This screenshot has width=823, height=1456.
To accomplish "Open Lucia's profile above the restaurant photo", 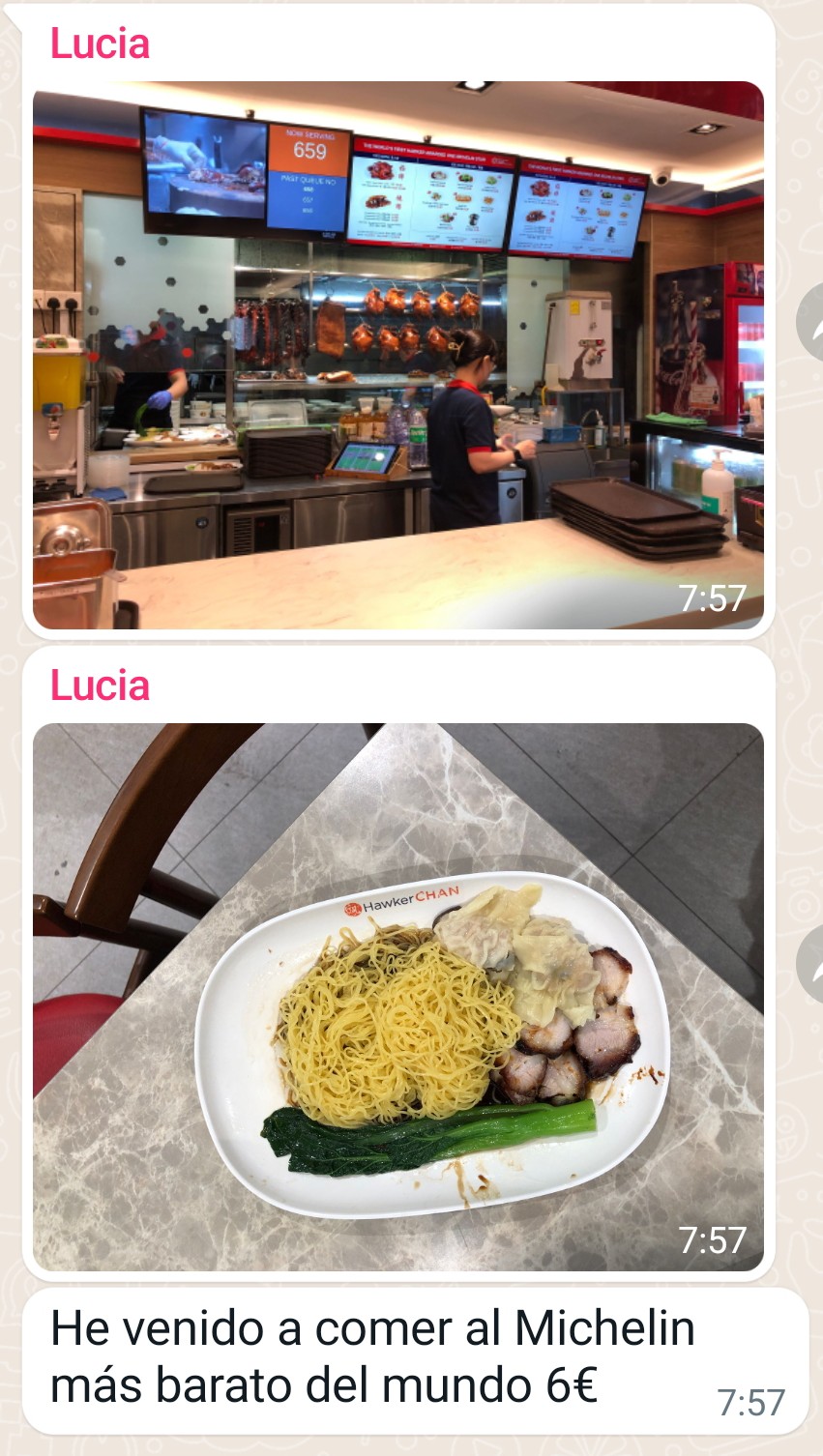I will (x=100, y=44).
